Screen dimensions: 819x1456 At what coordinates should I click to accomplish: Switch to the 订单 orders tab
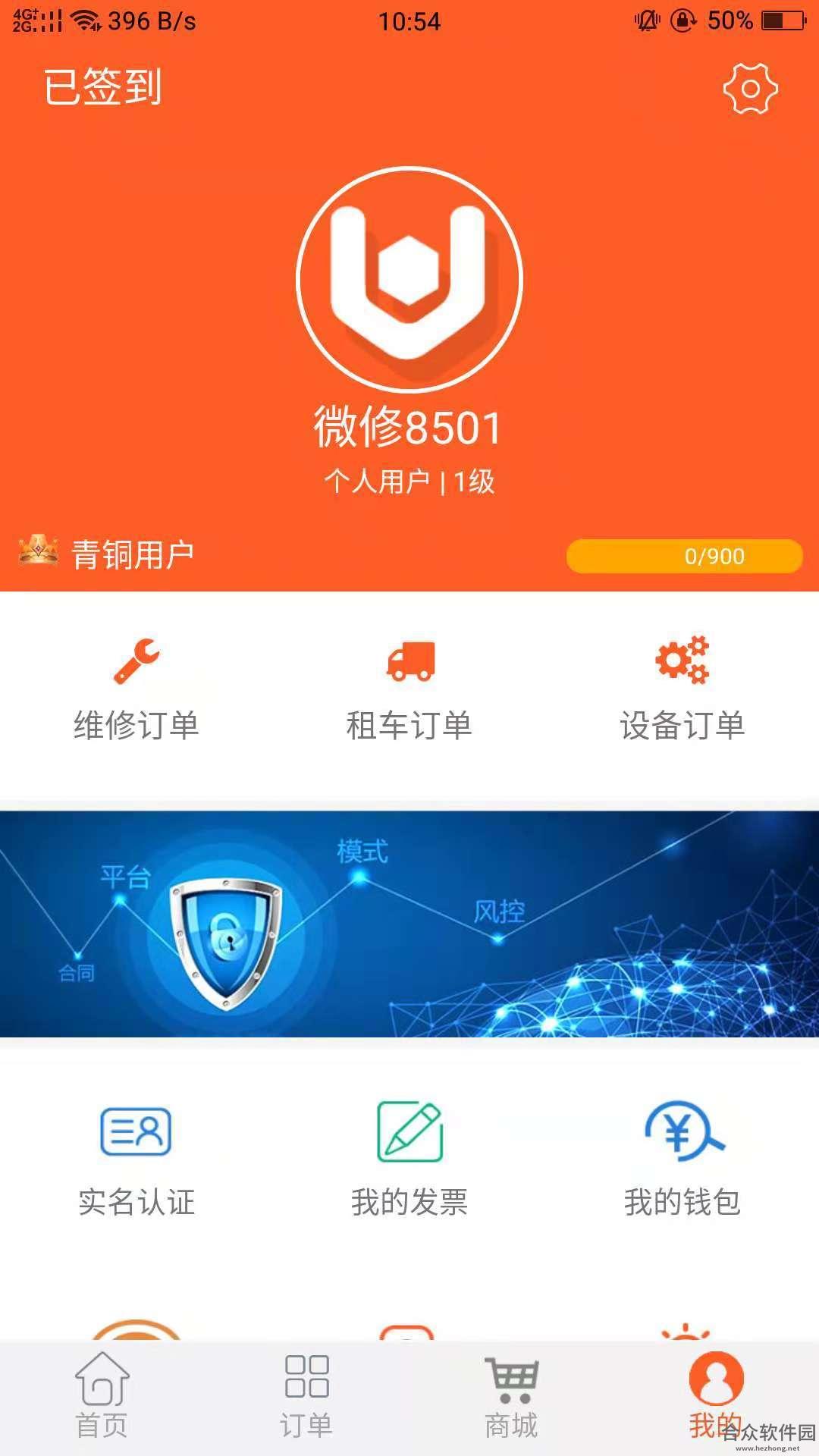(306, 1397)
